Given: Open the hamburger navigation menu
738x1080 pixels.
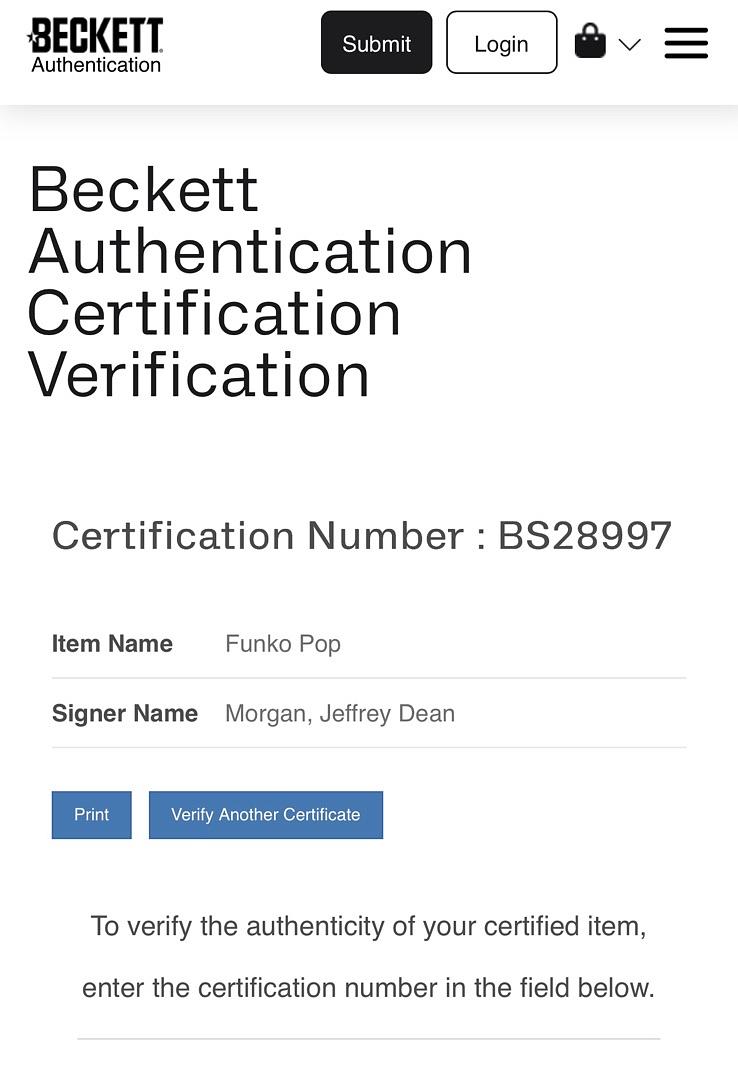Looking at the screenshot, I should coord(686,43).
